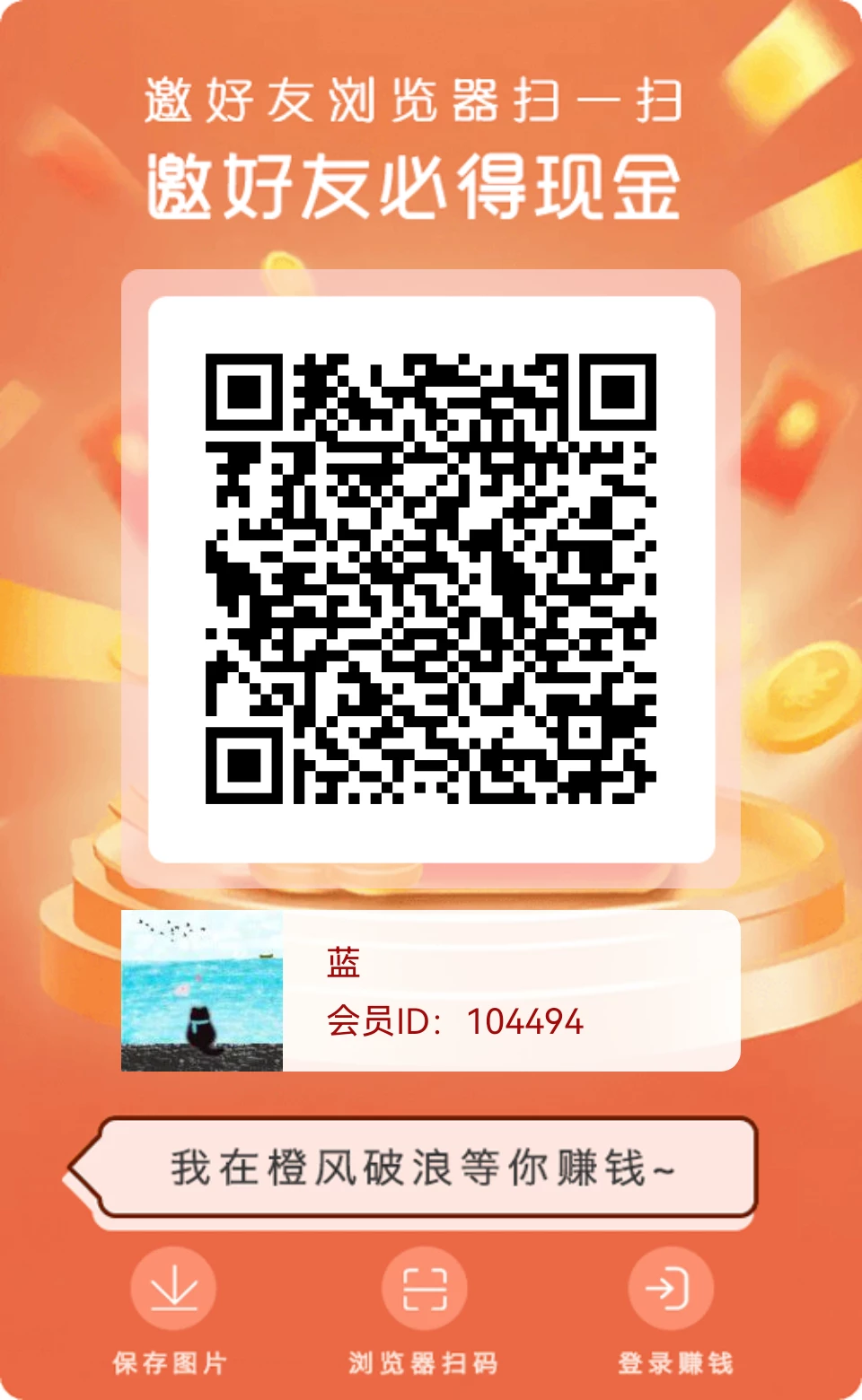This screenshot has height=1400, width=862.
Task: Select the cat-by-the-sea avatar picture
Action: (202, 989)
